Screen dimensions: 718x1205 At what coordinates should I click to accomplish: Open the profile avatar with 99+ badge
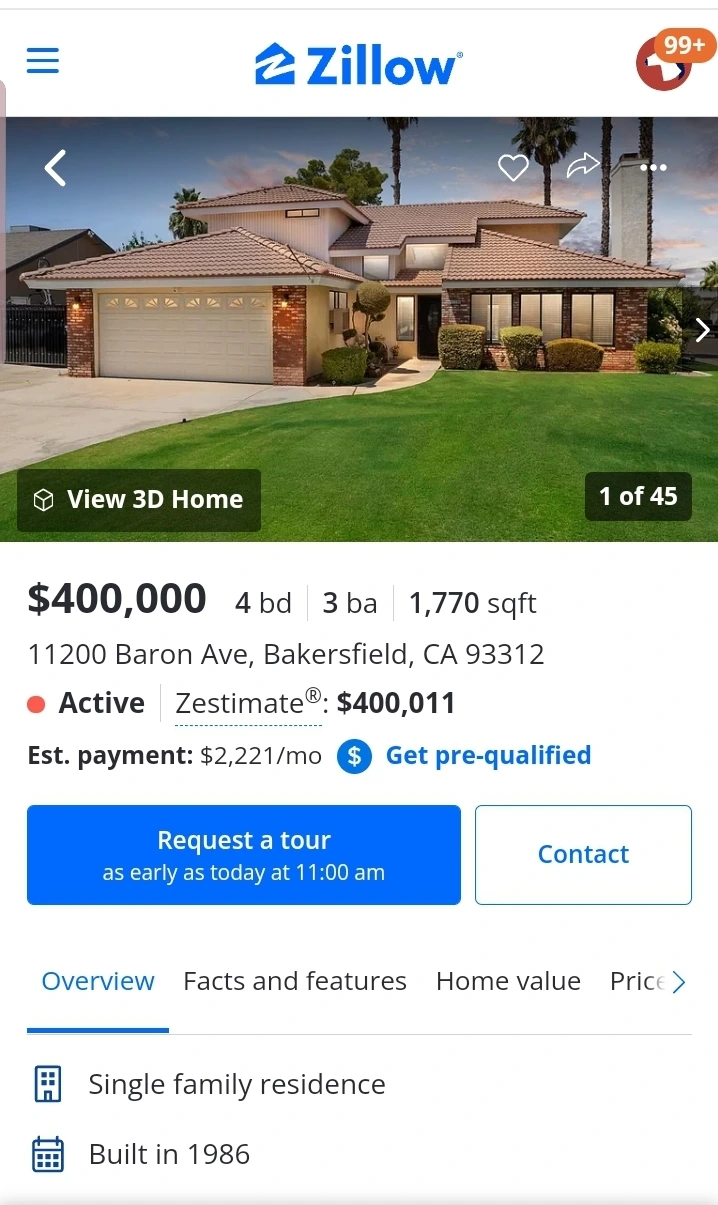pyautogui.click(x=668, y=62)
